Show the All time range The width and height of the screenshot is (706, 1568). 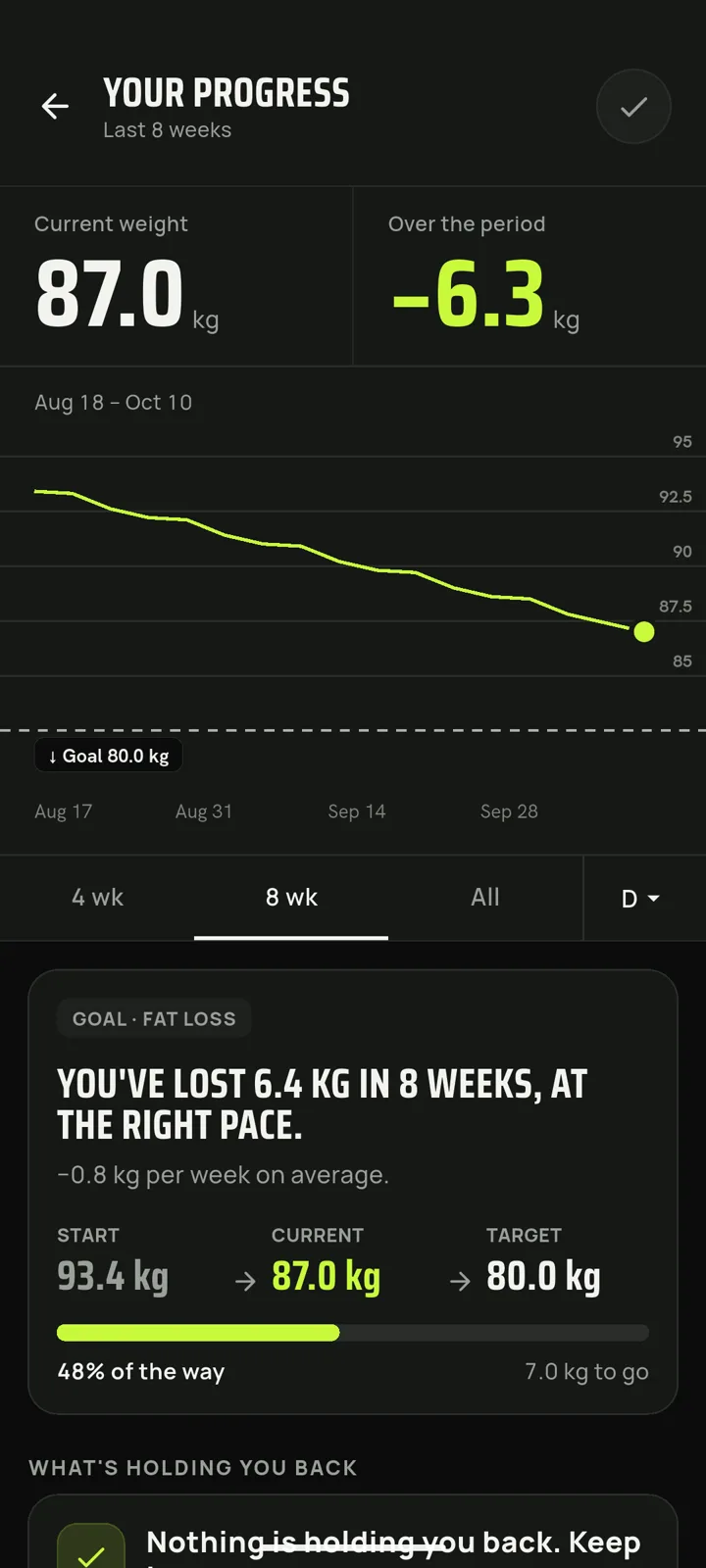click(x=485, y=898)
